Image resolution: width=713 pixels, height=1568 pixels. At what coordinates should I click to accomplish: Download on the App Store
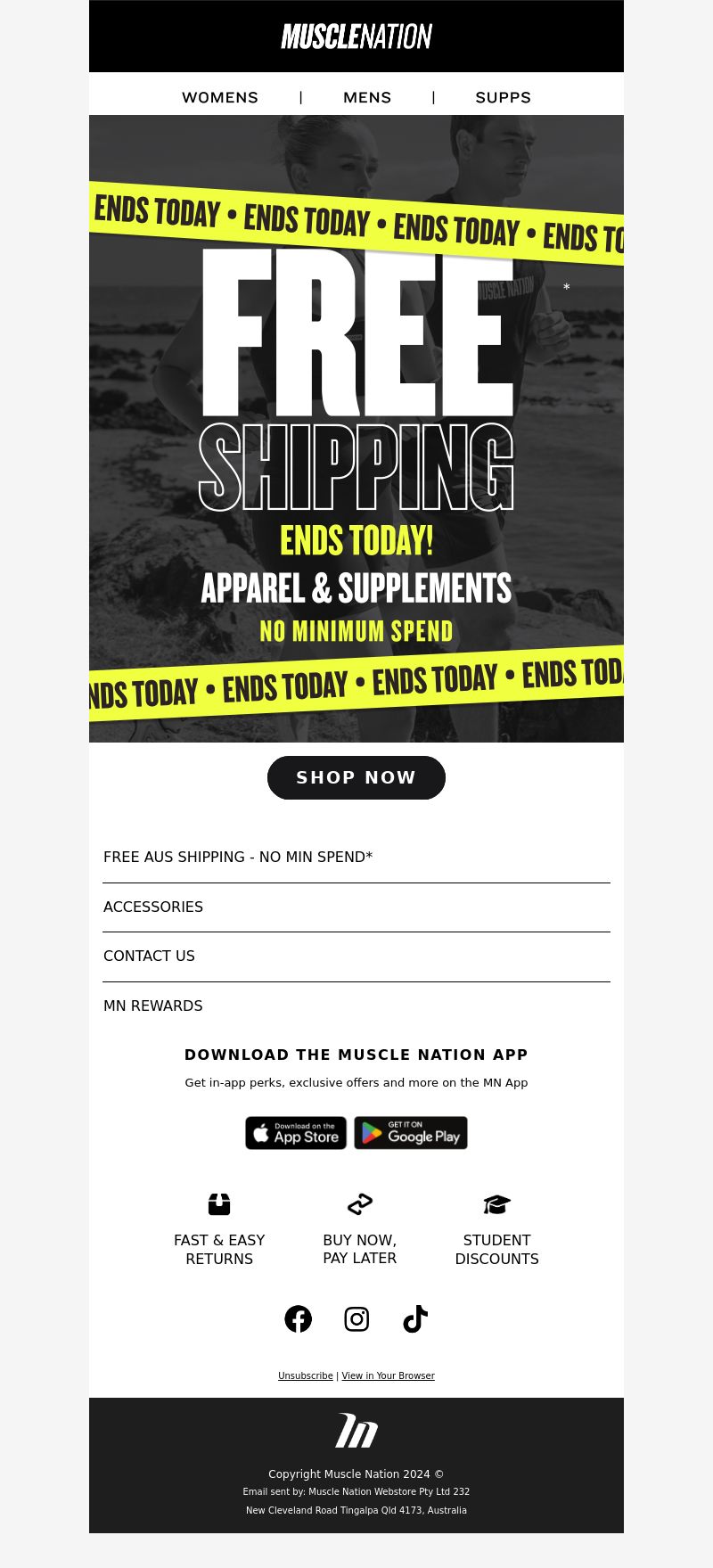tap(296, 1133)
